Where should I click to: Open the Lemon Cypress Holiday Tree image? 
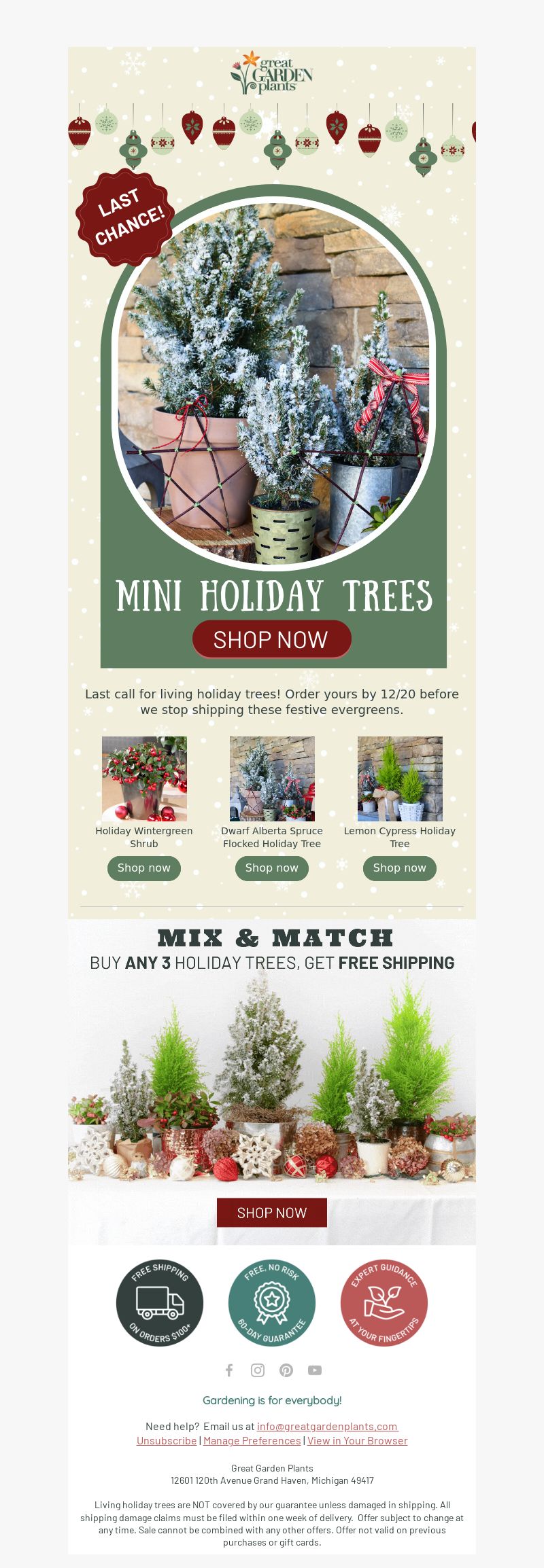[x=400, y=779]
